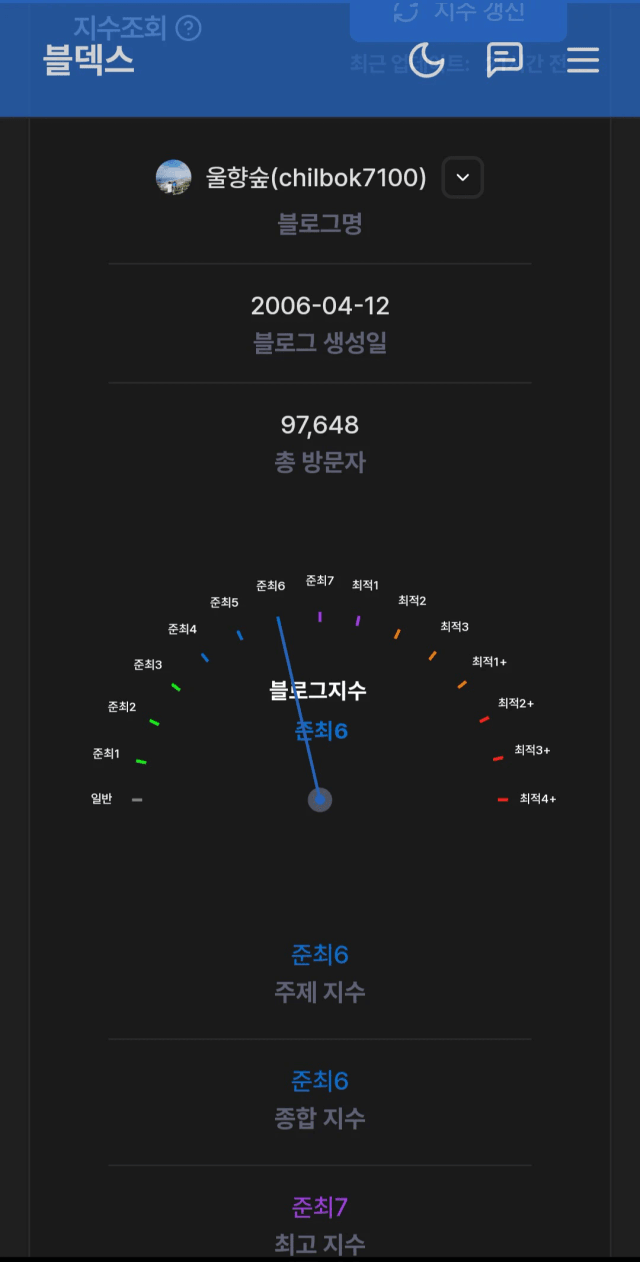Expand the blog selector dropdown chevron

(x=463, y=178)
